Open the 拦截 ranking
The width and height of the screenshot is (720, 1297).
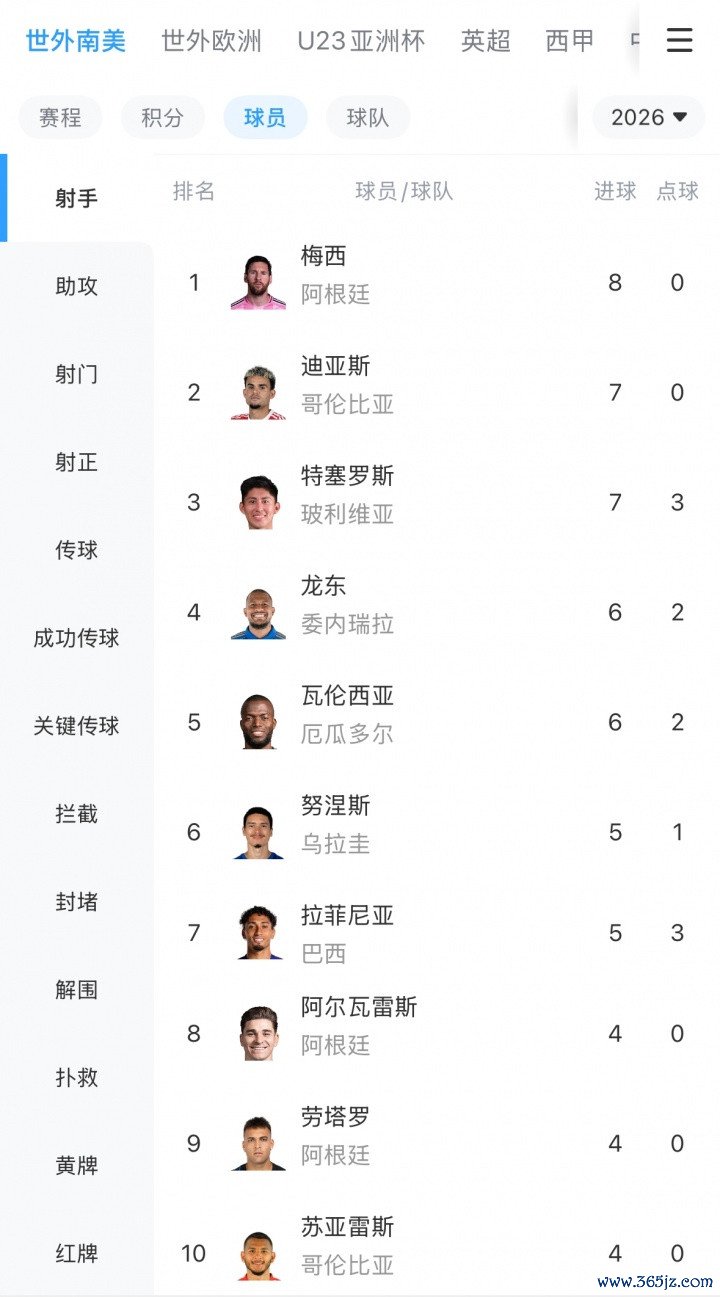[77, 814]
